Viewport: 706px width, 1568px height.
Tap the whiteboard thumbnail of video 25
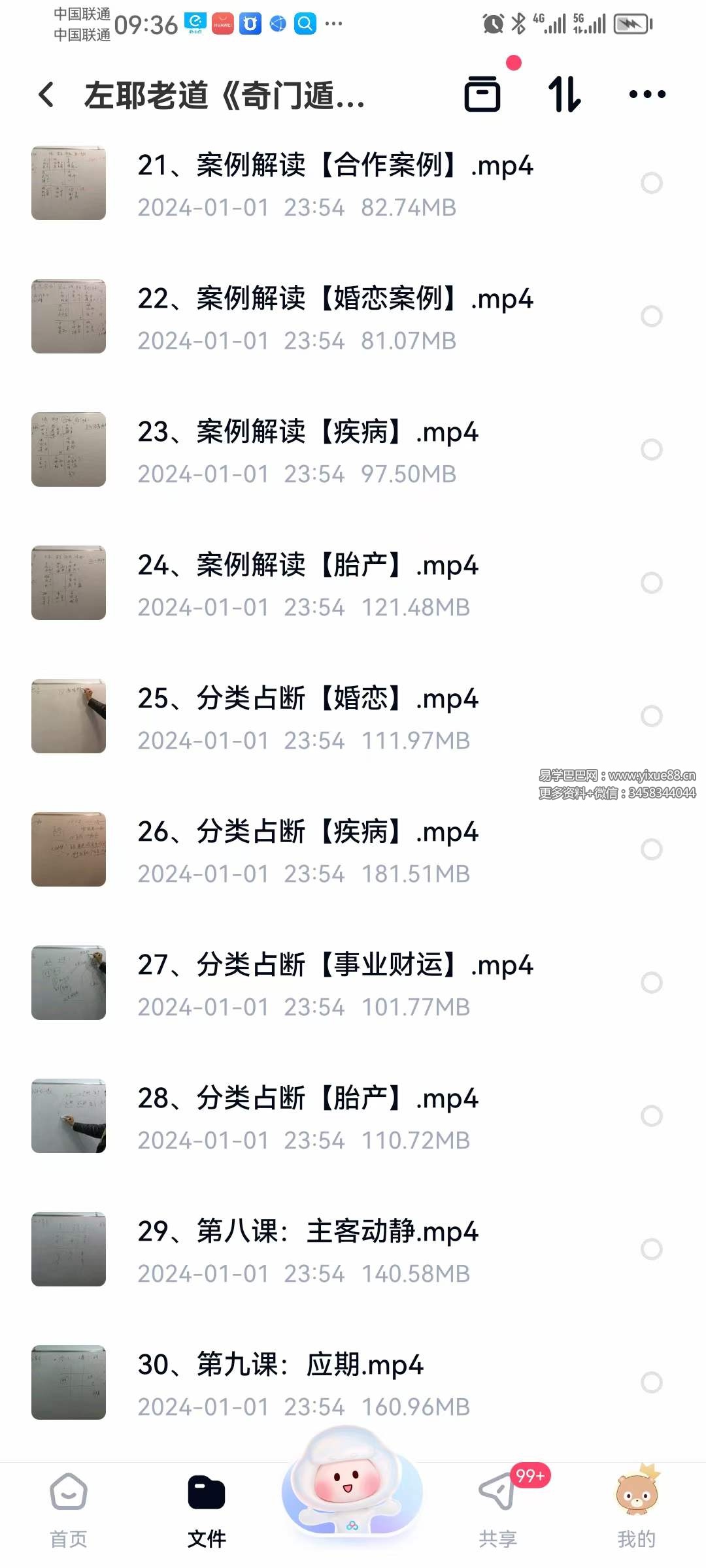tap(69, 715)
